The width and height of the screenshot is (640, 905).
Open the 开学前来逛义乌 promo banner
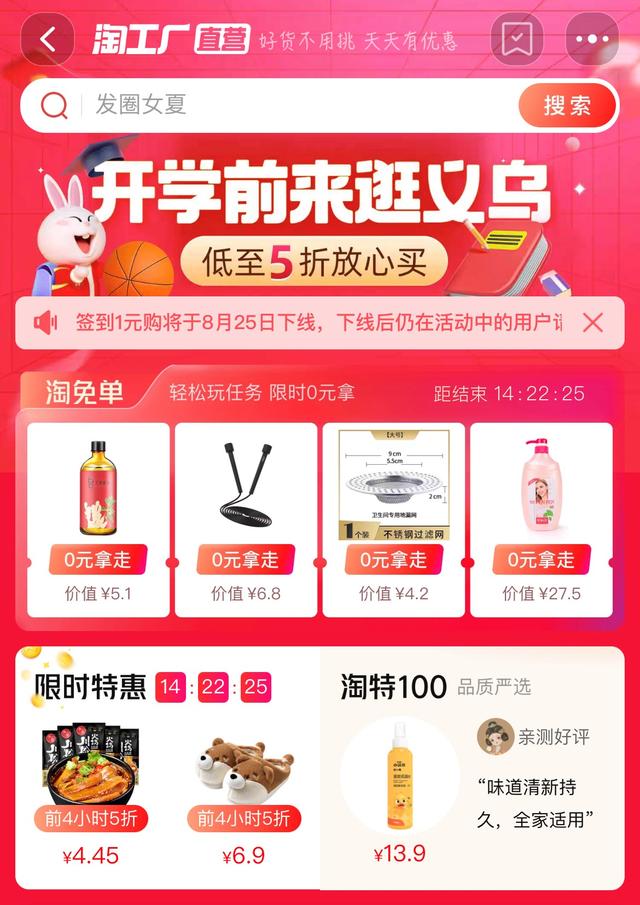coord(320,215)
